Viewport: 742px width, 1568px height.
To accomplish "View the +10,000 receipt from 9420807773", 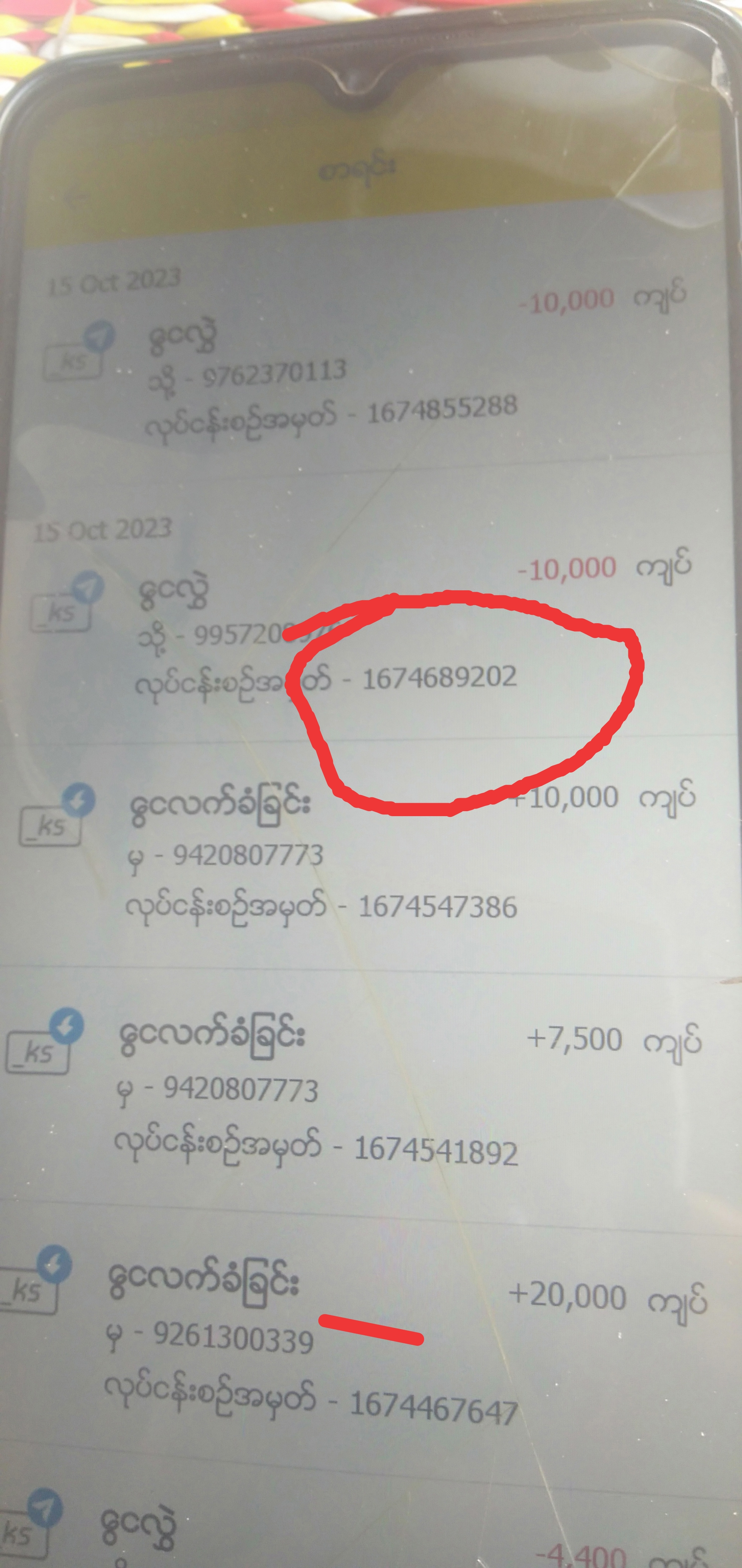I will coord(365,852).
